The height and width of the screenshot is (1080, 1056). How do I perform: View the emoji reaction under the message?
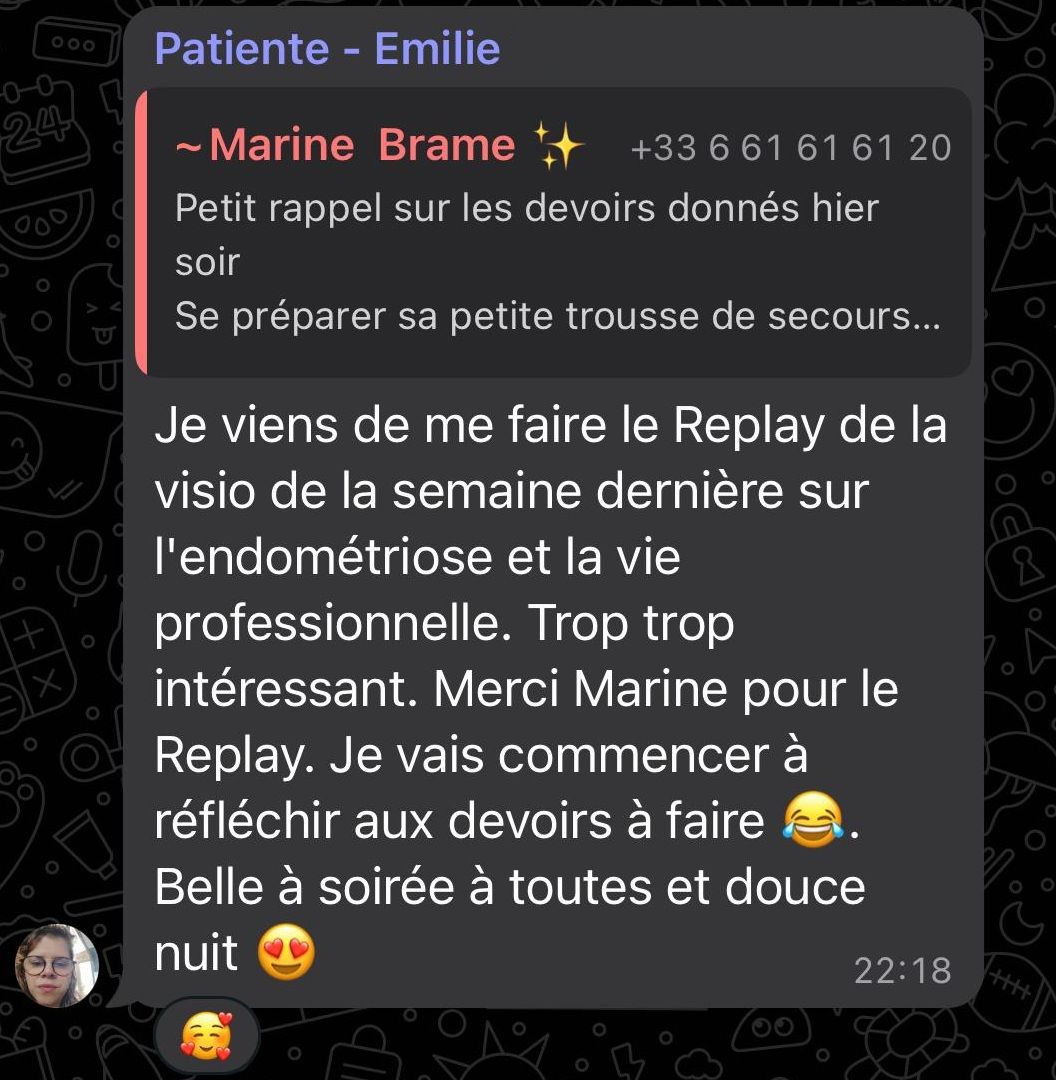207,1036
